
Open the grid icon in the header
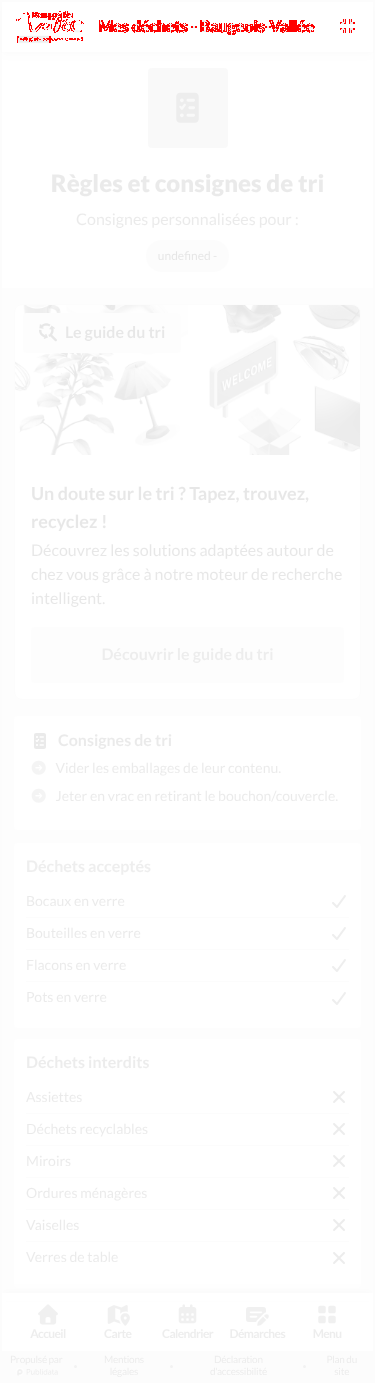pyautogui.click(x=347, y=26)
